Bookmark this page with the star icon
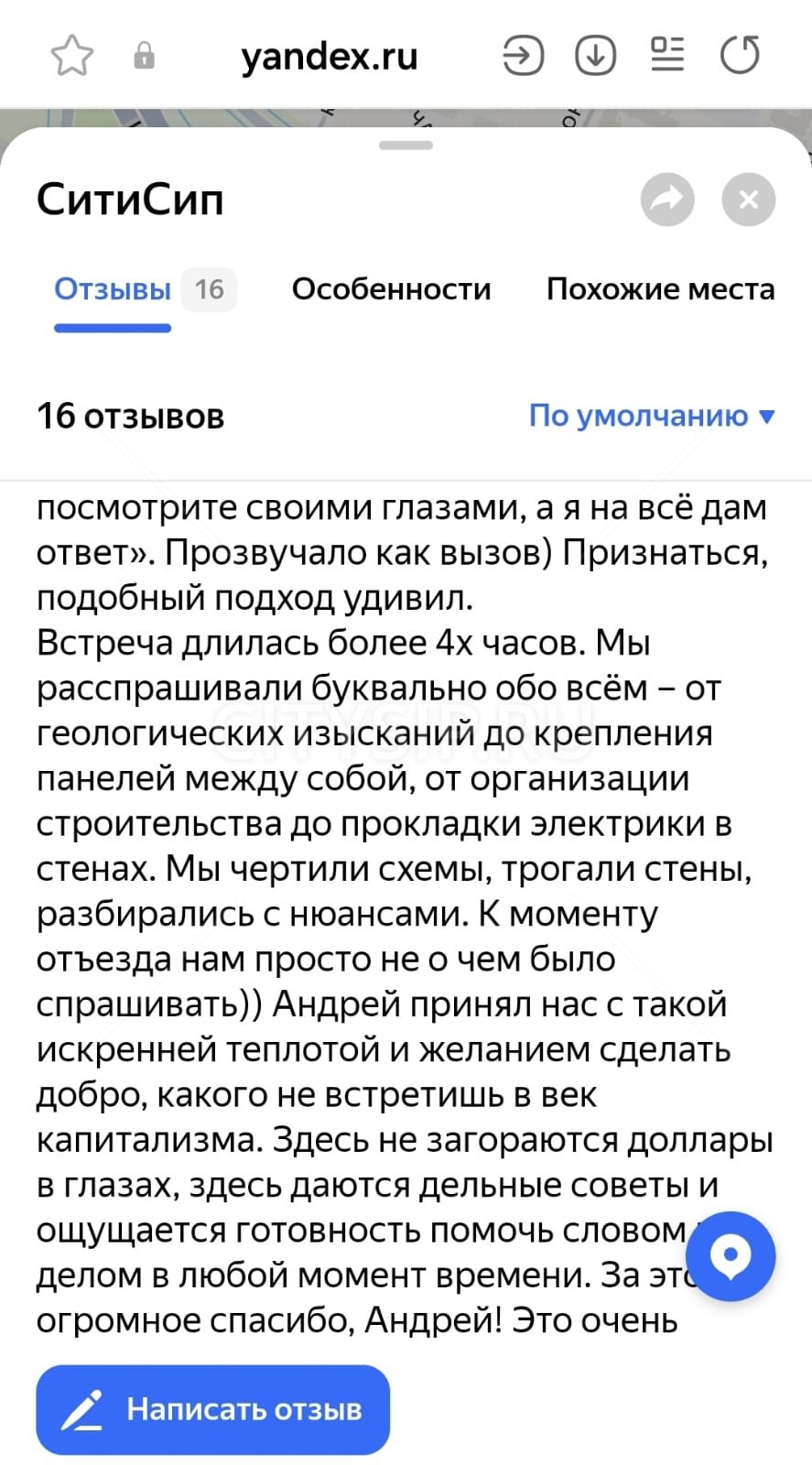Screen dimensions: 812x1465 click(x=71, y=56)
